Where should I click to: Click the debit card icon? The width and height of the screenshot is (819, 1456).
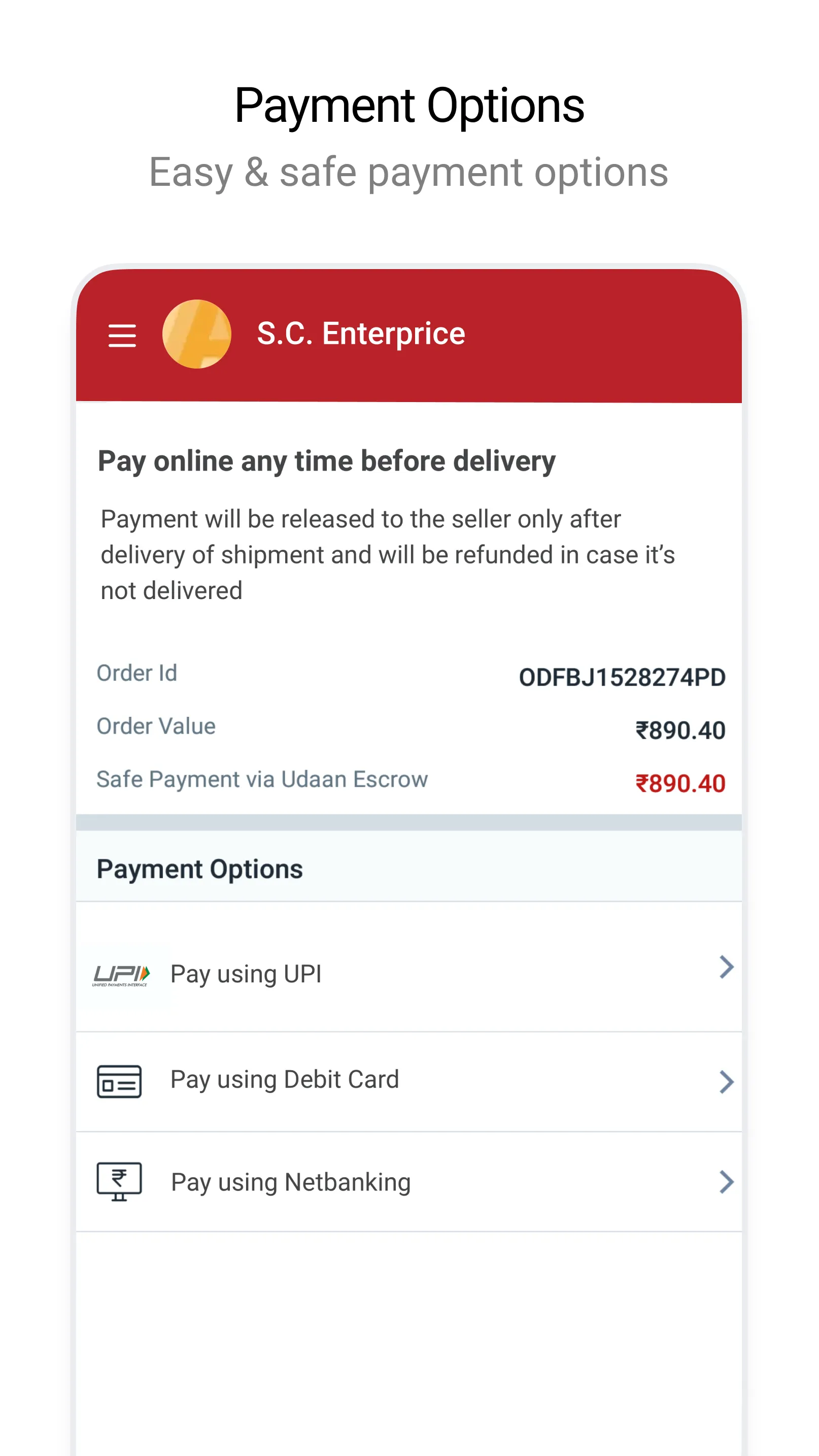point(118,1080)
